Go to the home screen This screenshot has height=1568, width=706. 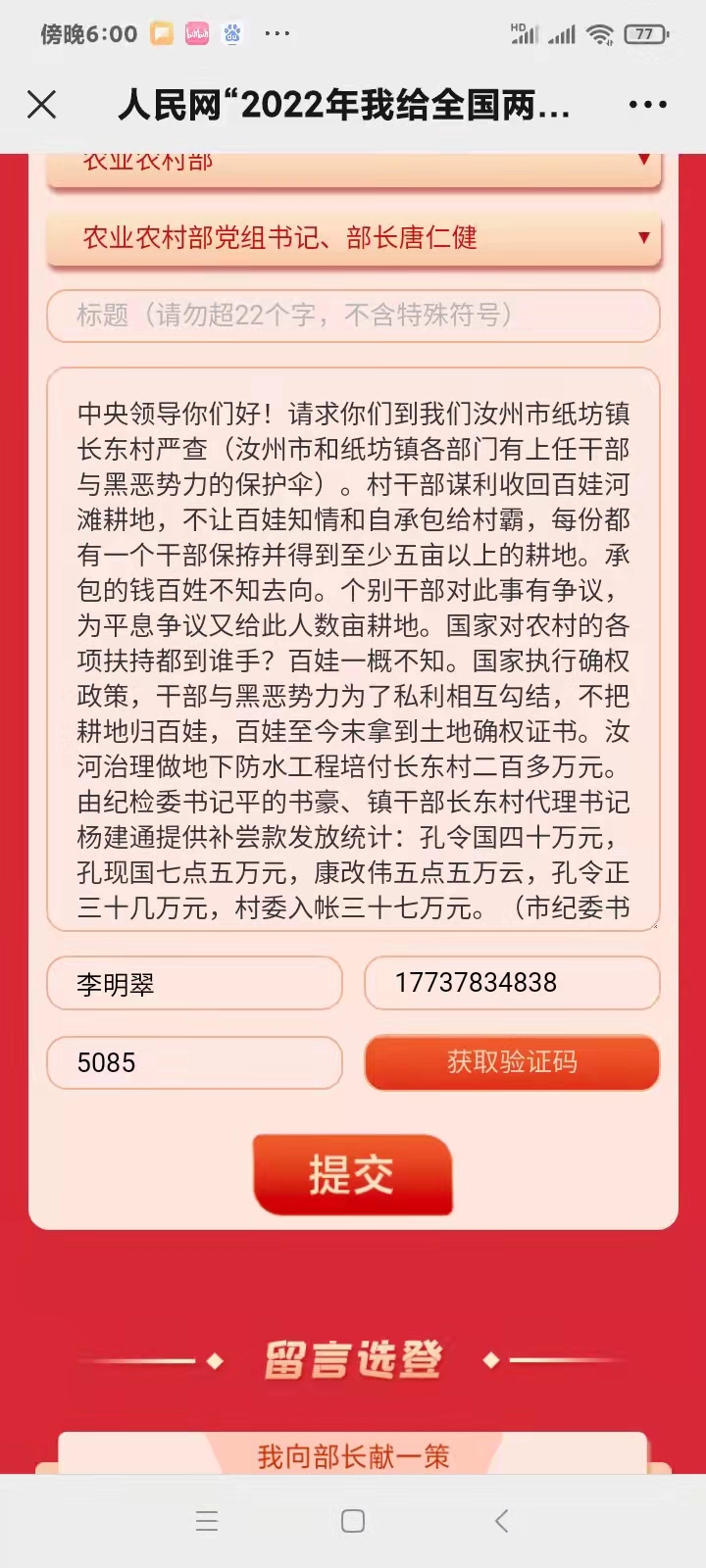pyautogui.click(x=353, y=1521)
